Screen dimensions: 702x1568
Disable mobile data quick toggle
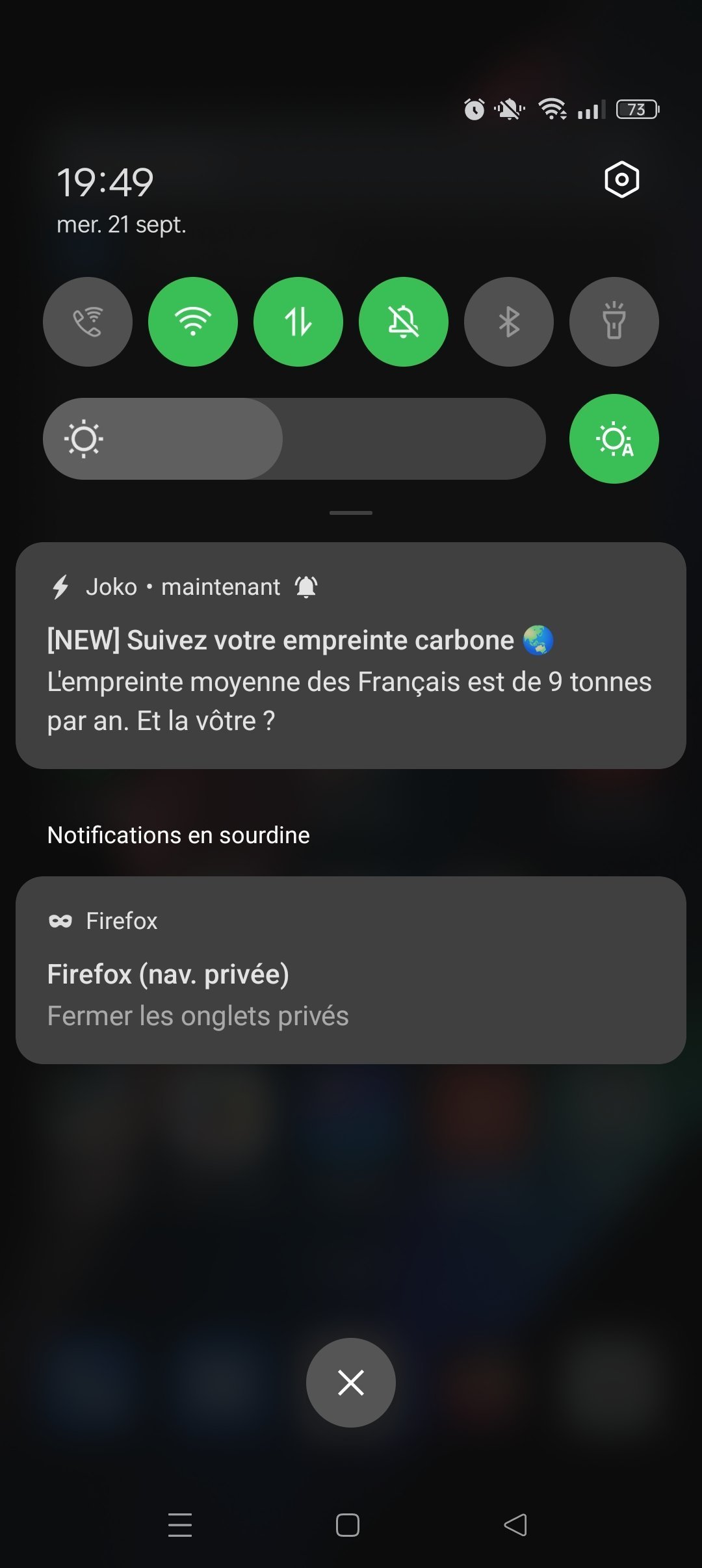coord(298,322)
